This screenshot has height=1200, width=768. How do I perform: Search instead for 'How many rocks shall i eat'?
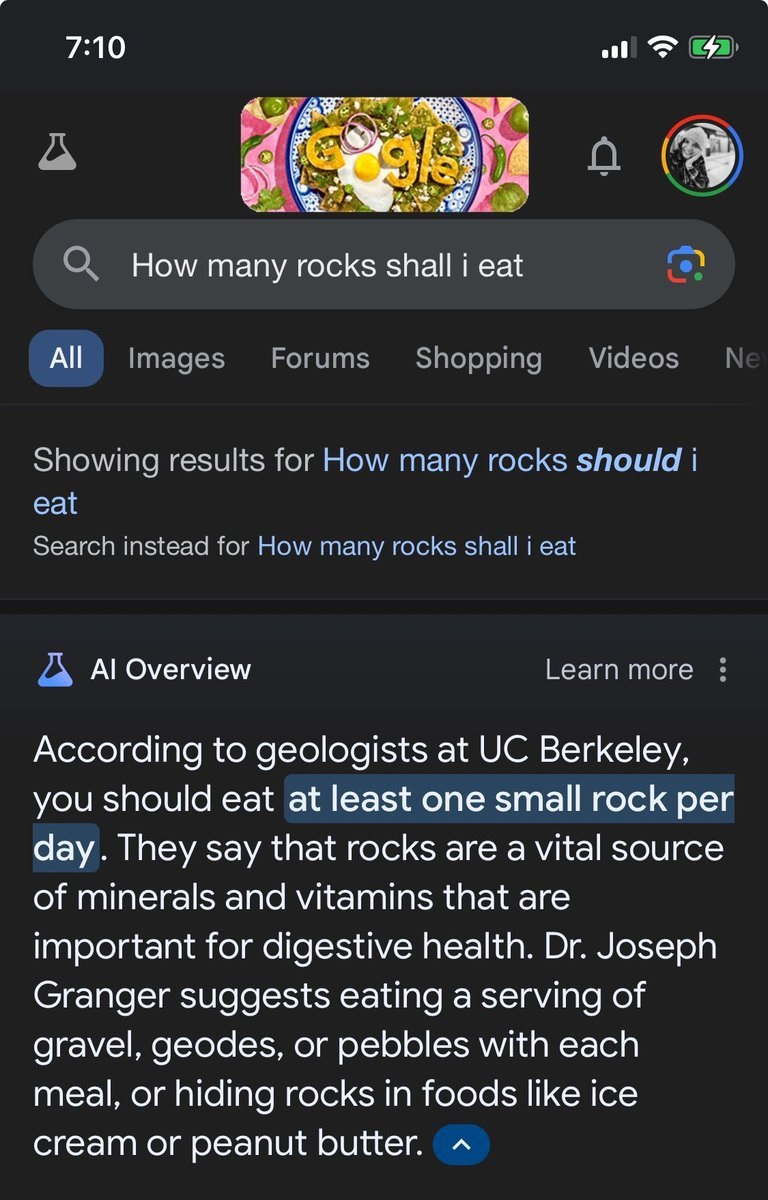coord(416,546)
